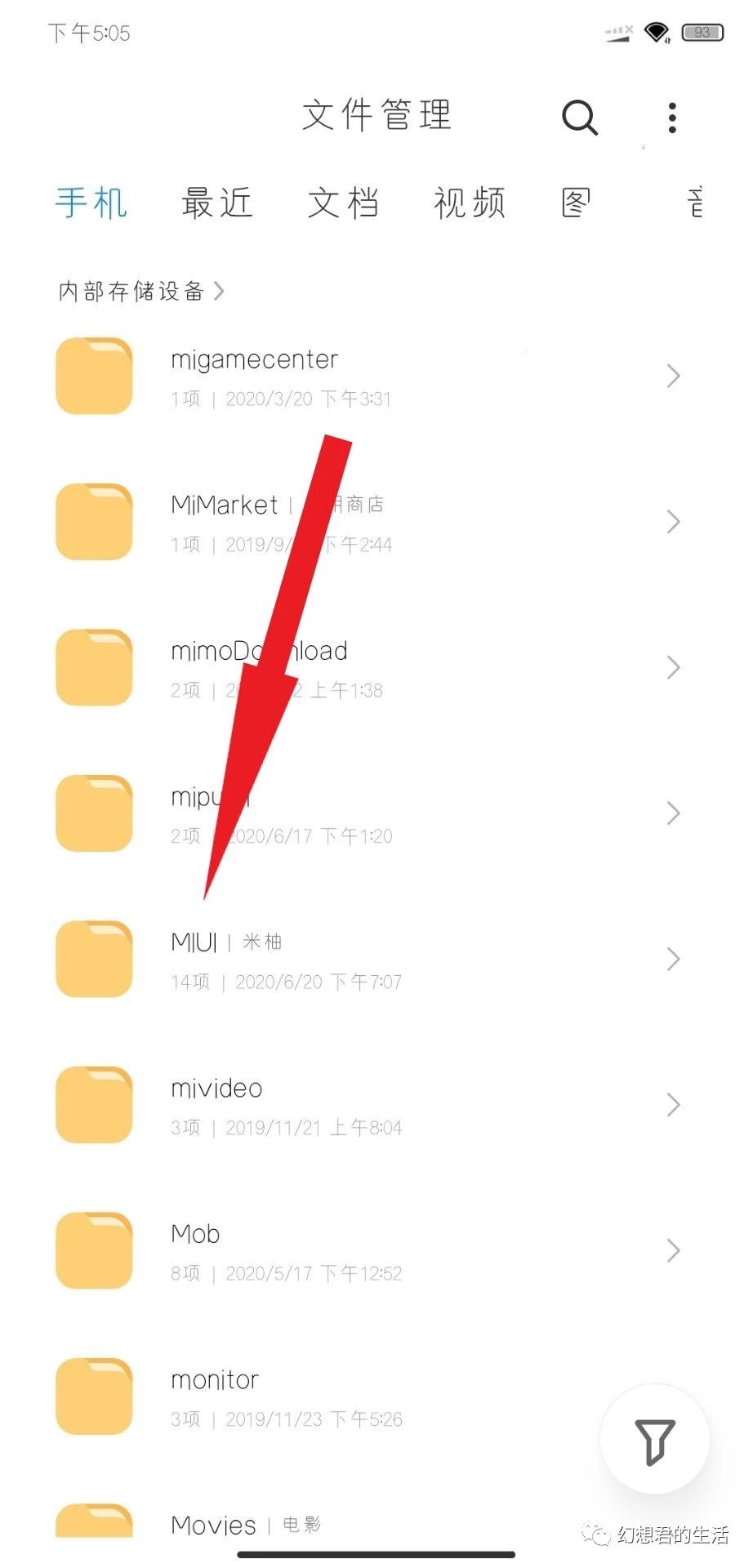Click the MIUI folder icon
753x1568 pixels.
[x=92, y=959]
